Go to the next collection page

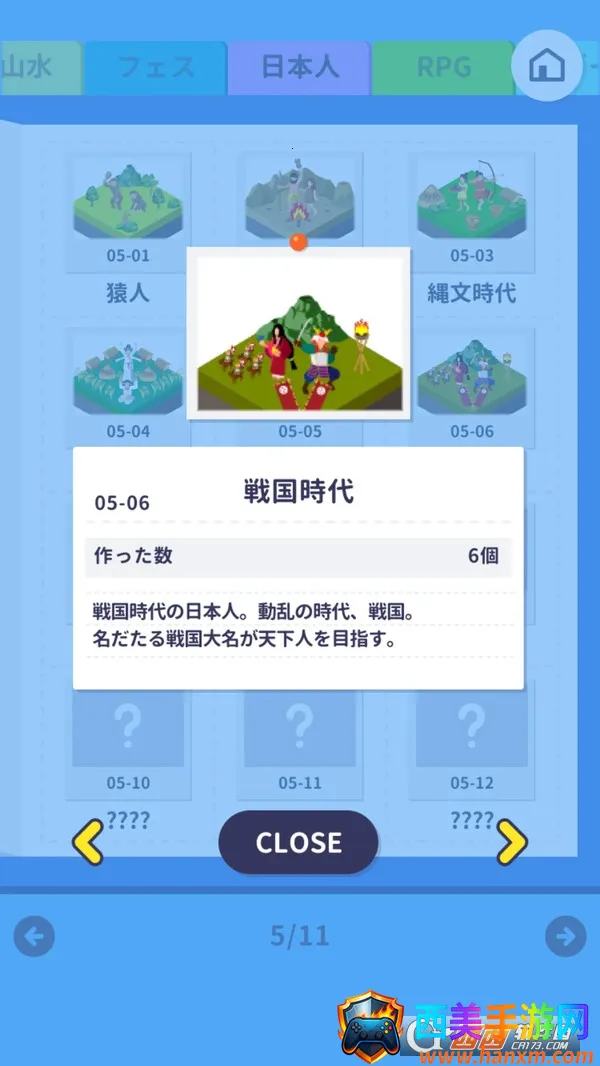tap(565, 937)
